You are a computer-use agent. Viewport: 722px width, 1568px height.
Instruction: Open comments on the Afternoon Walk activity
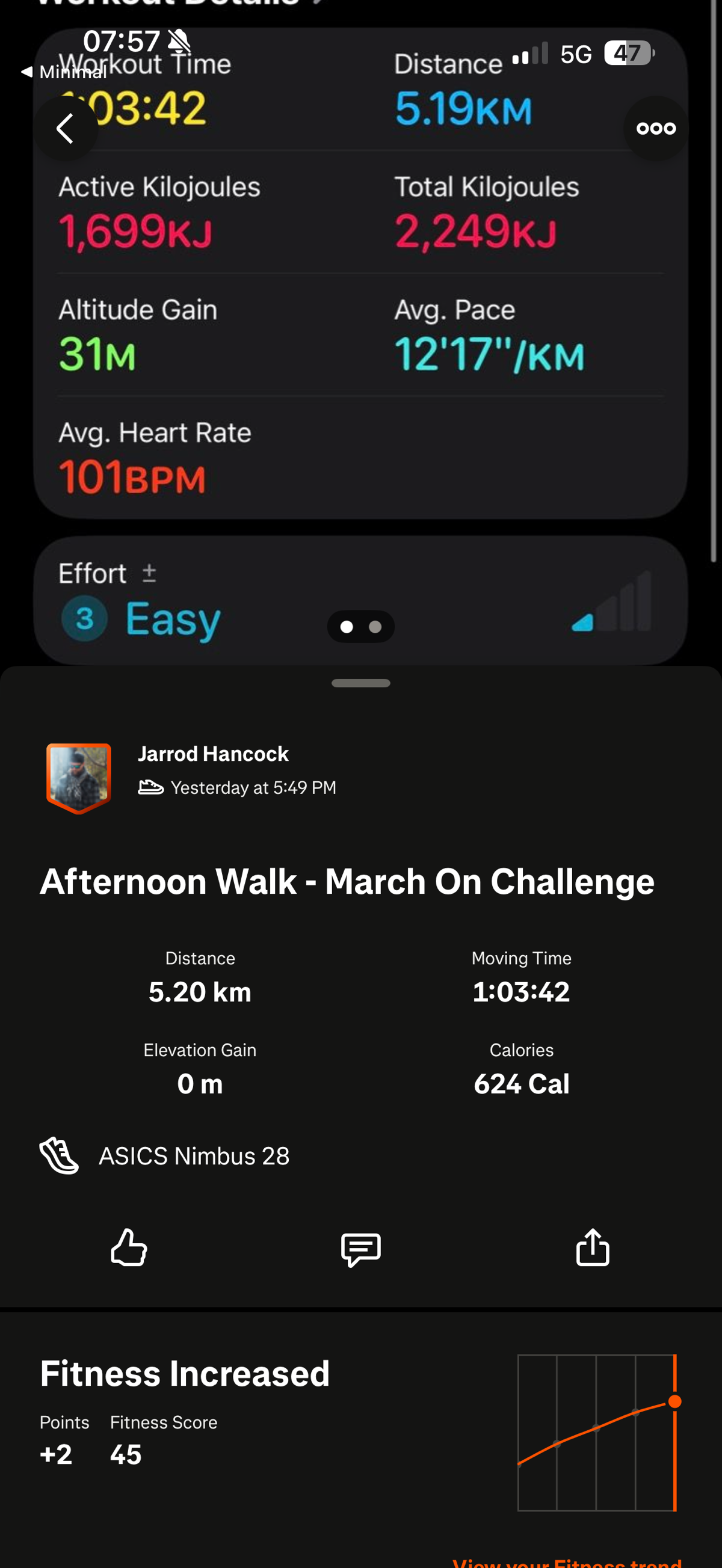361,1249
